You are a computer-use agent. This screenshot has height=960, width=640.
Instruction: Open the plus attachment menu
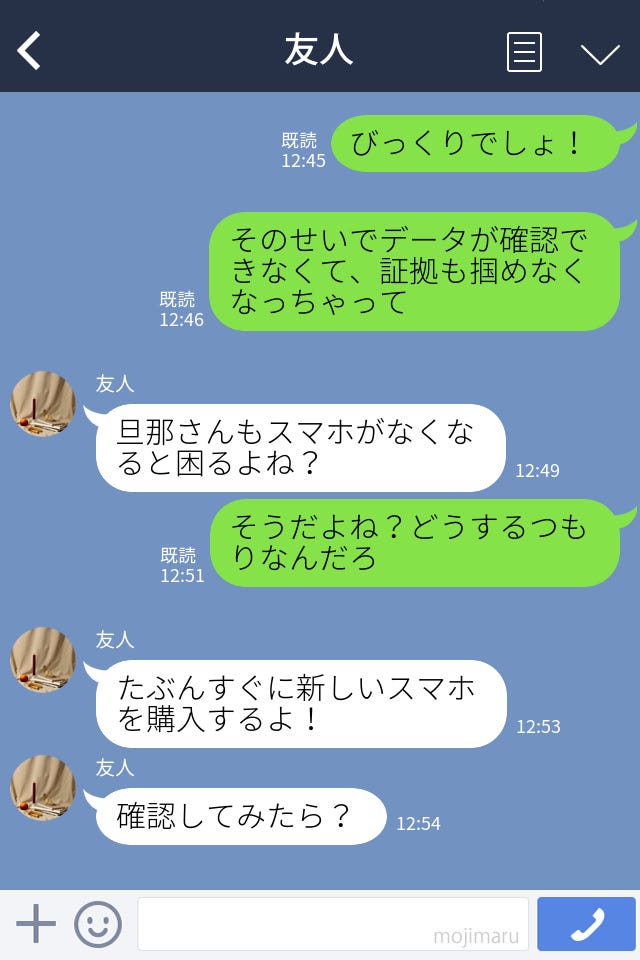point(36,924)
